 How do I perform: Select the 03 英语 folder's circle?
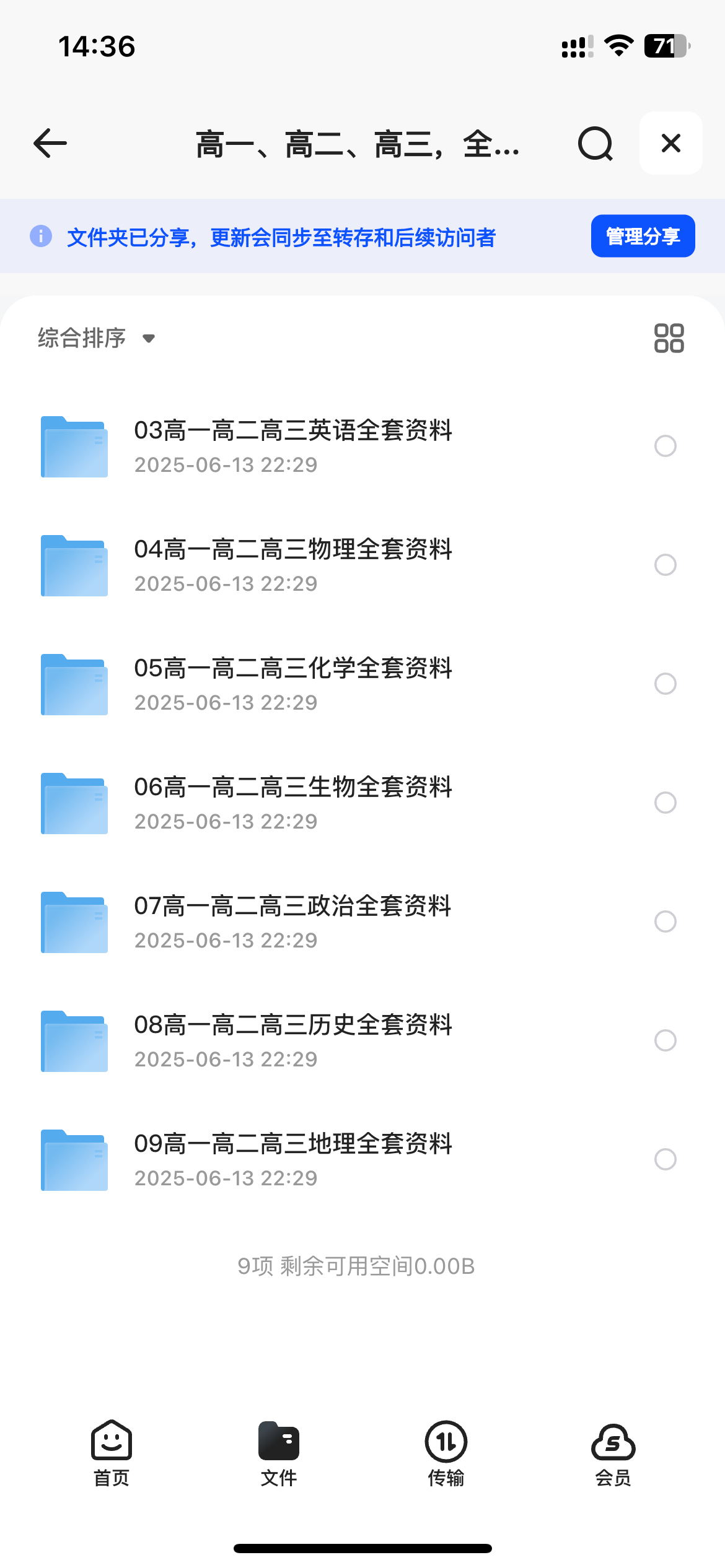(x=666, y=446)
